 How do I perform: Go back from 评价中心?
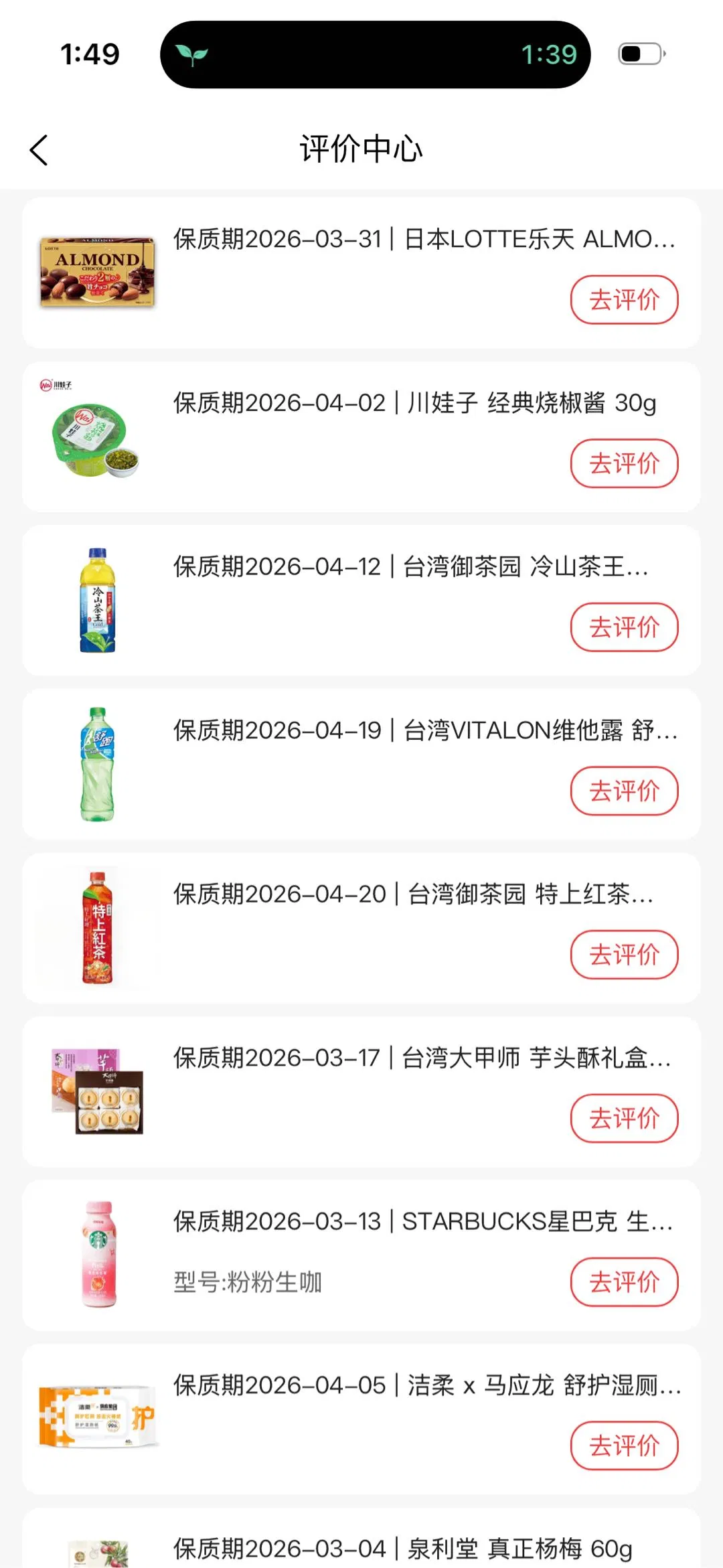tap(39, 150)
